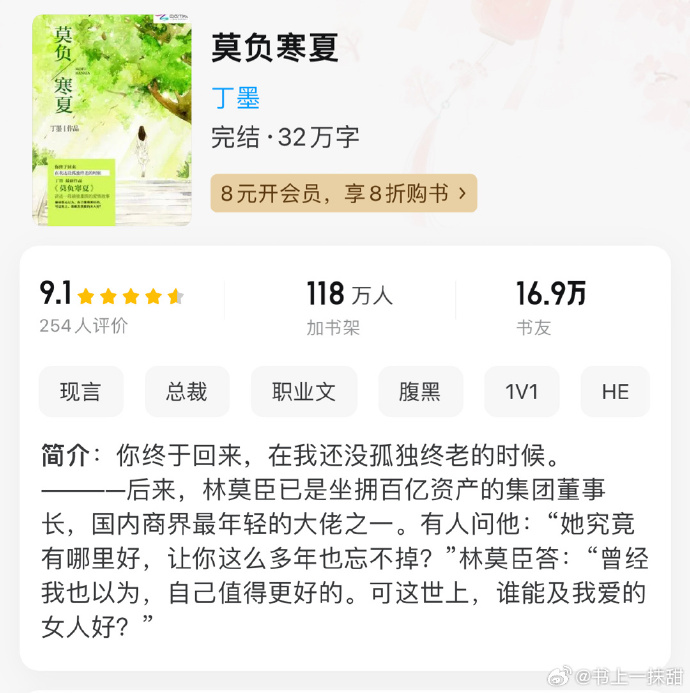
Task: Open the HE tag chip
Action: click(615, 392)
